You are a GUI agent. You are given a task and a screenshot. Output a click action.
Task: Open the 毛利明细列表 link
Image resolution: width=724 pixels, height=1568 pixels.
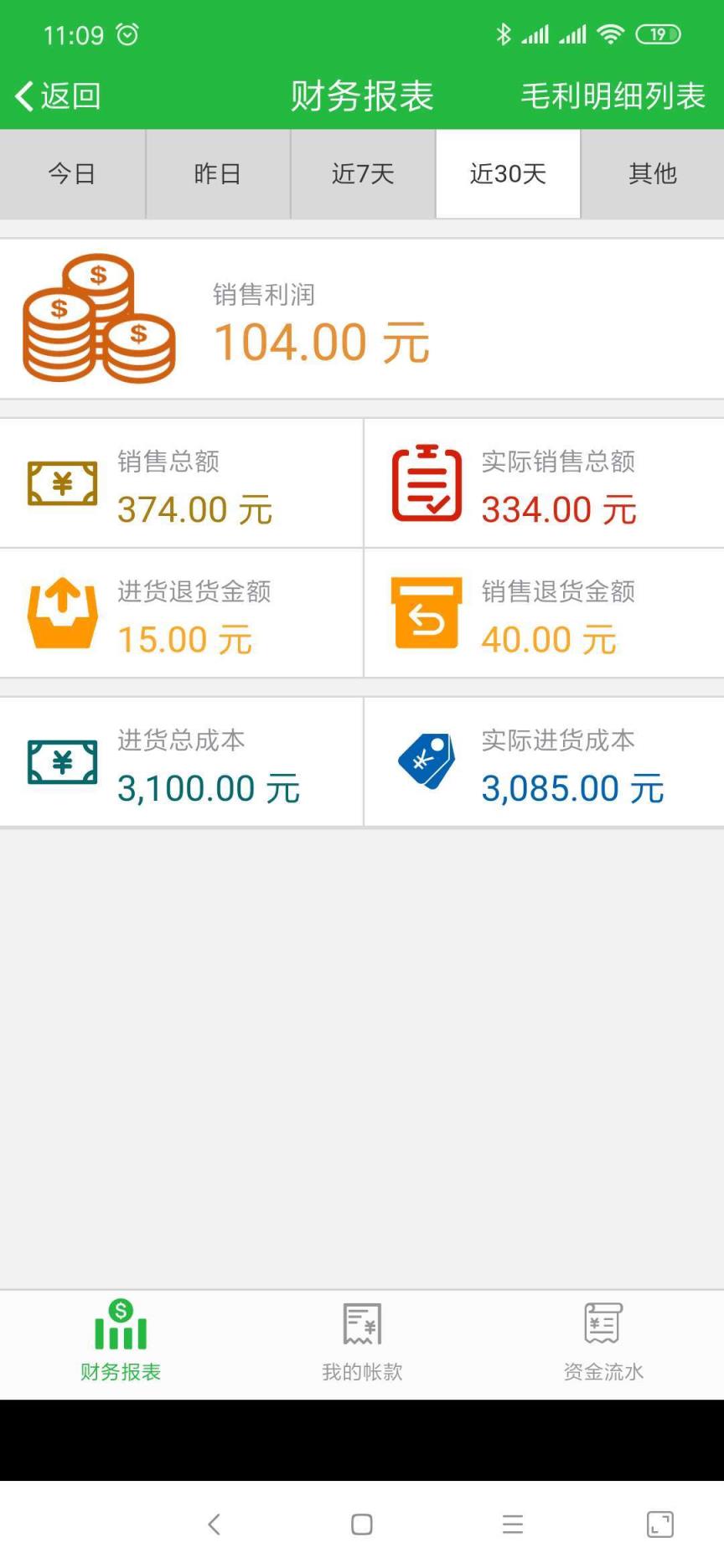pyautogui.click(x=613, y=95)
